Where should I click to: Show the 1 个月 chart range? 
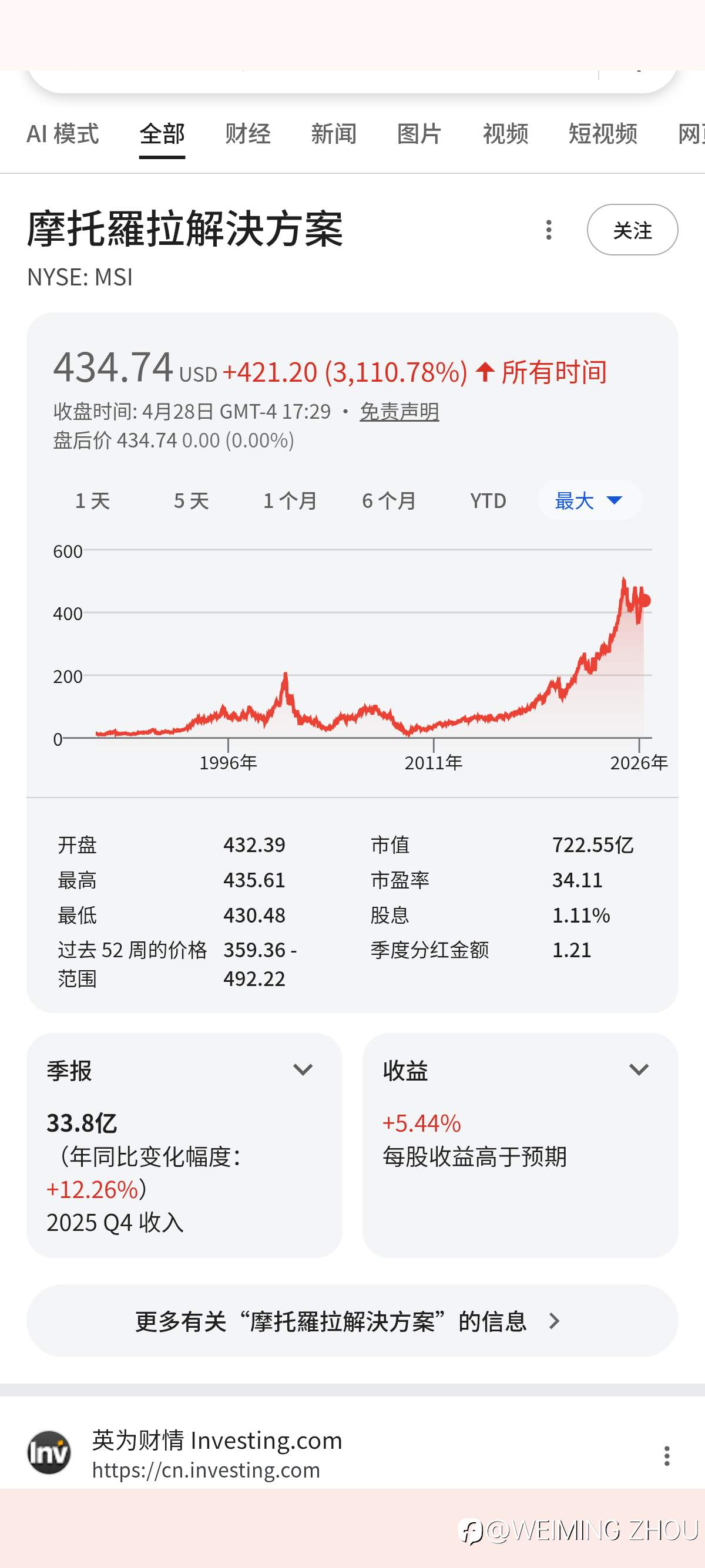tap(290, 500)
